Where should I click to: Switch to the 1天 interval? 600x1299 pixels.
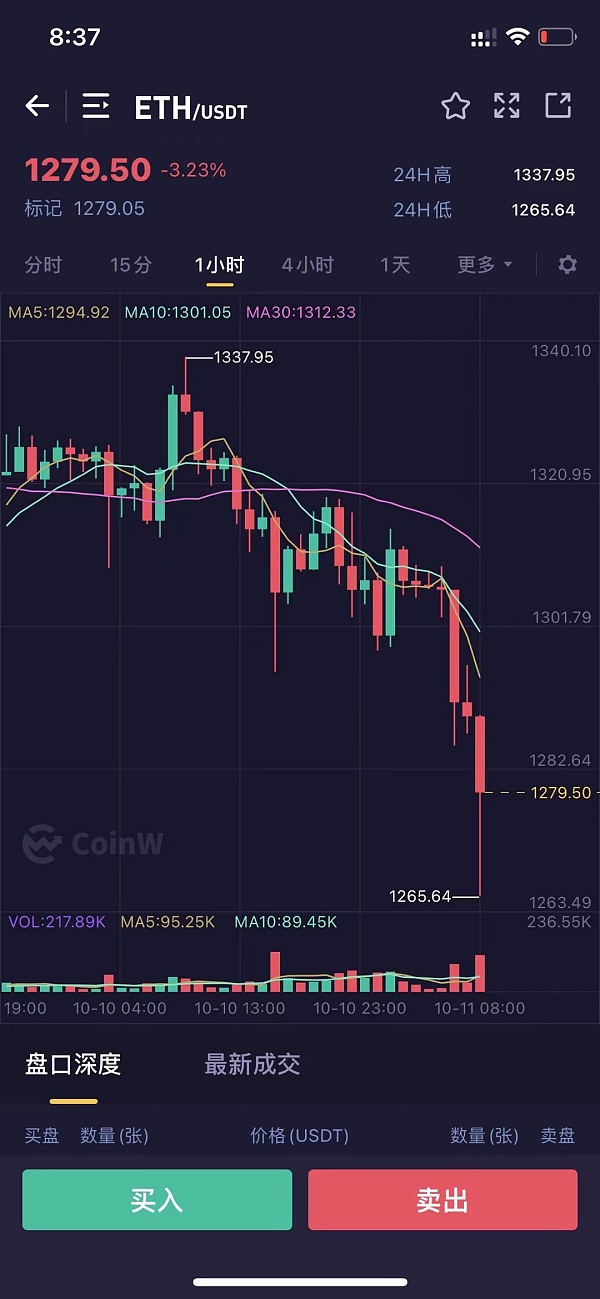[x=395, y=265]
